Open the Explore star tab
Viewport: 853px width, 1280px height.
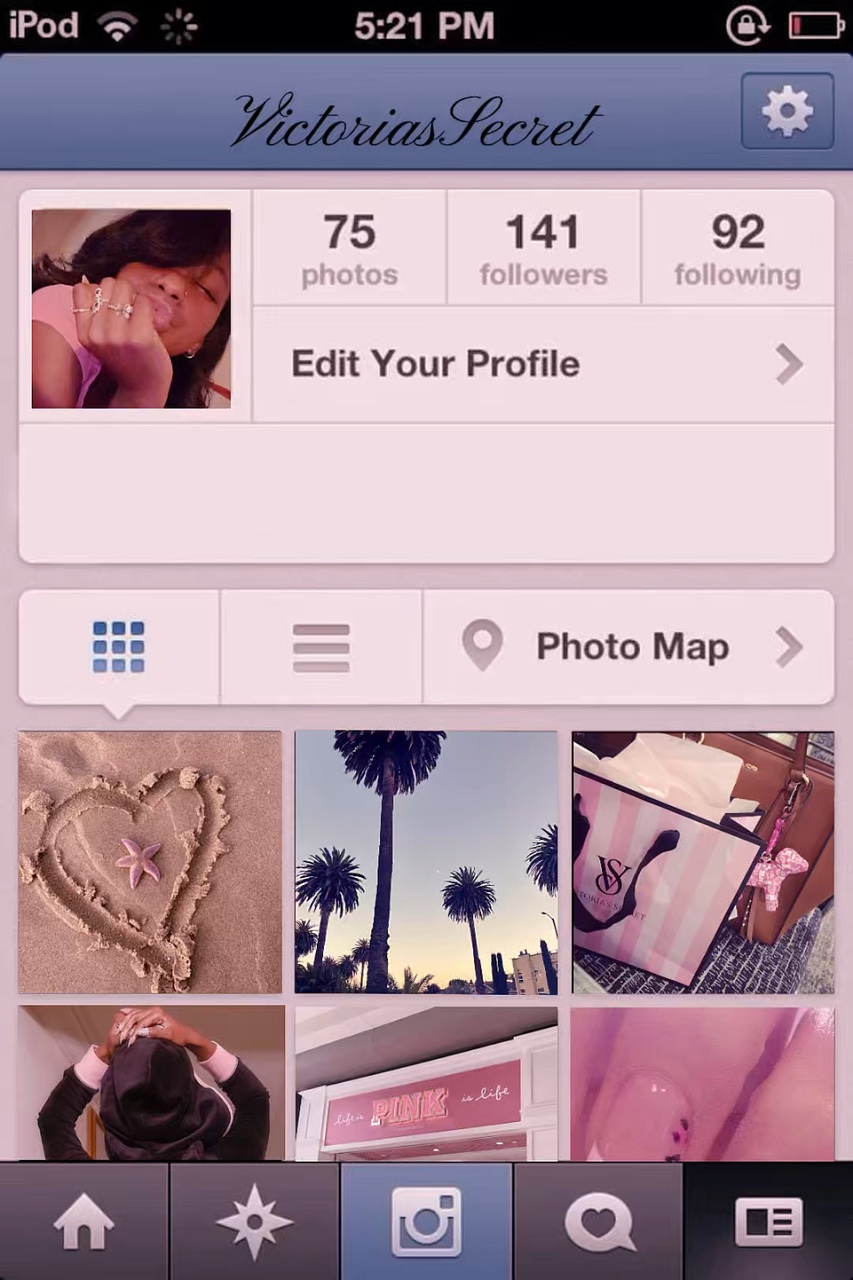[255, 1222]
